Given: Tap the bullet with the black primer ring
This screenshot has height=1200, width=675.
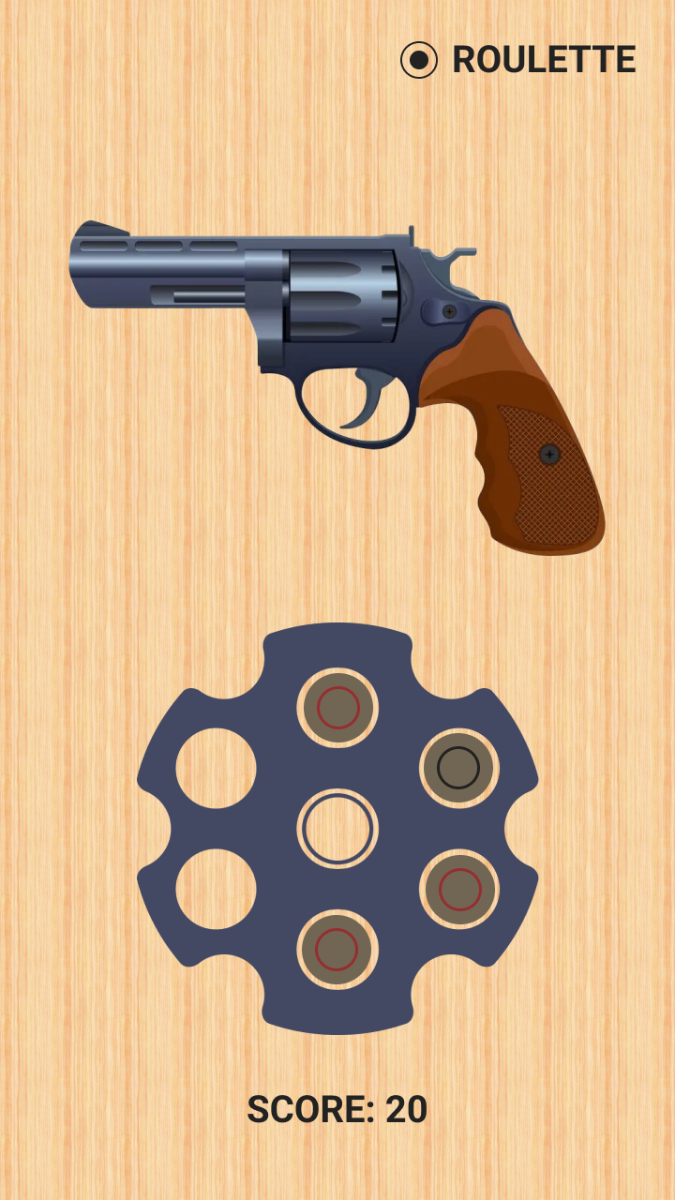Looking at the screenshot, I should [459, 767].
